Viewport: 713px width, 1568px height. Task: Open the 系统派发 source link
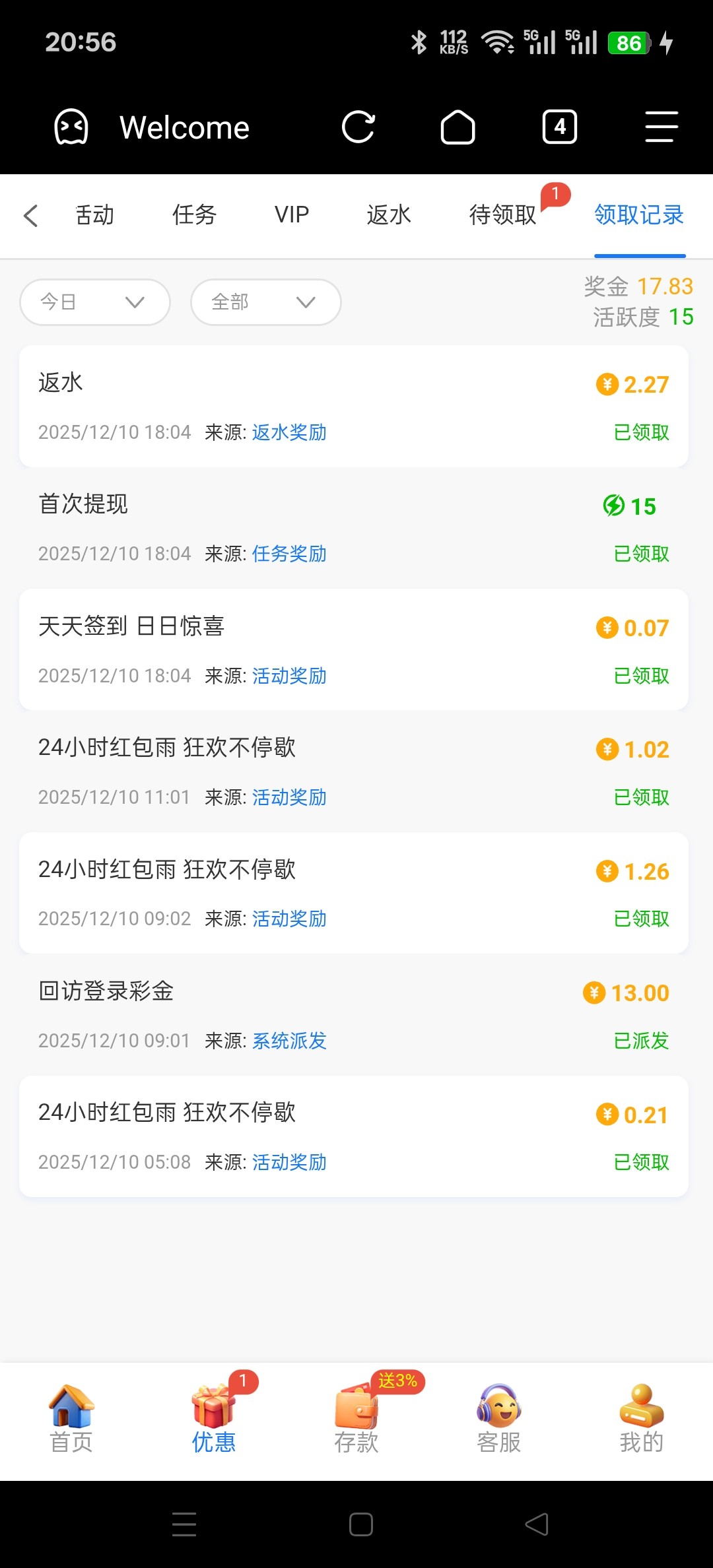(x=288, y=1041)
